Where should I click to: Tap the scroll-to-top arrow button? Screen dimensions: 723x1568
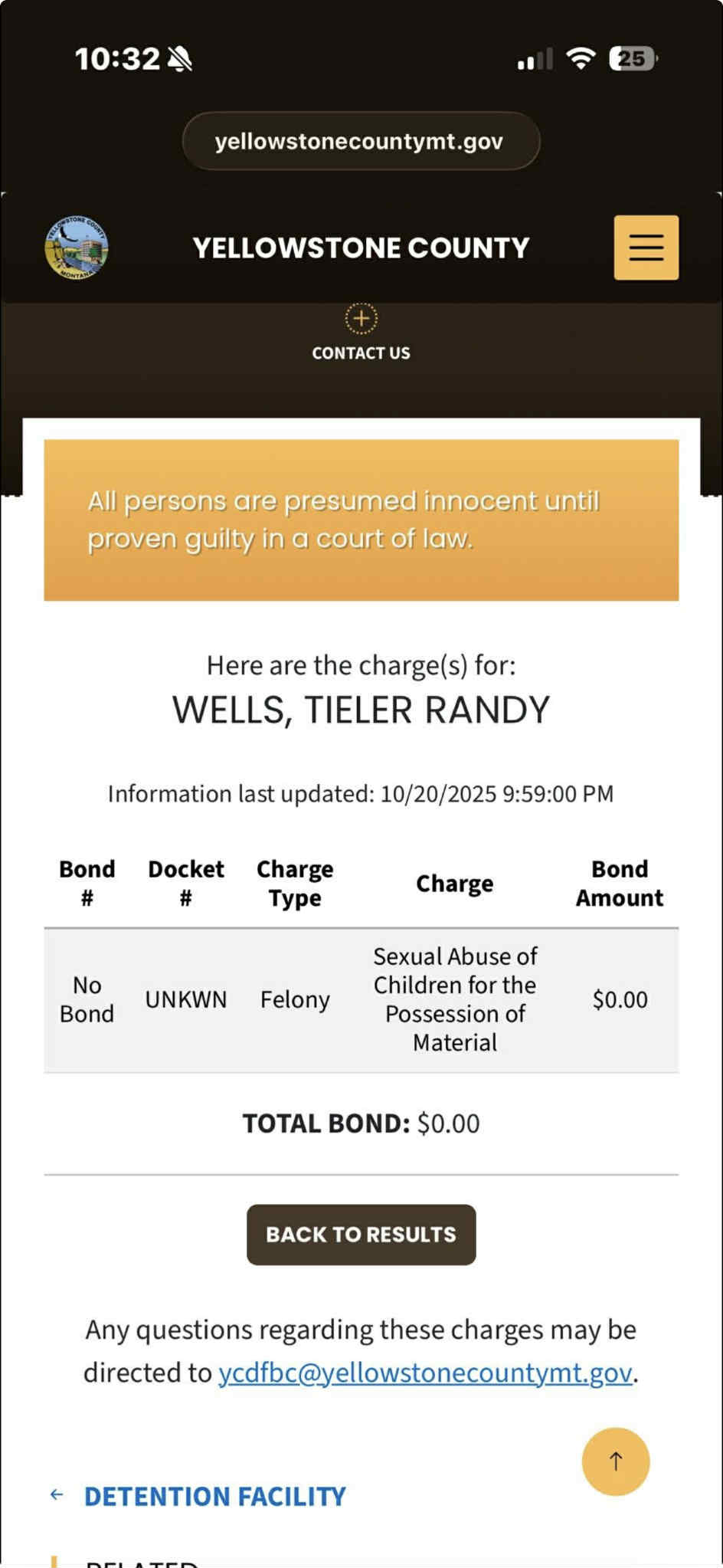click(x=615, y=1461)
